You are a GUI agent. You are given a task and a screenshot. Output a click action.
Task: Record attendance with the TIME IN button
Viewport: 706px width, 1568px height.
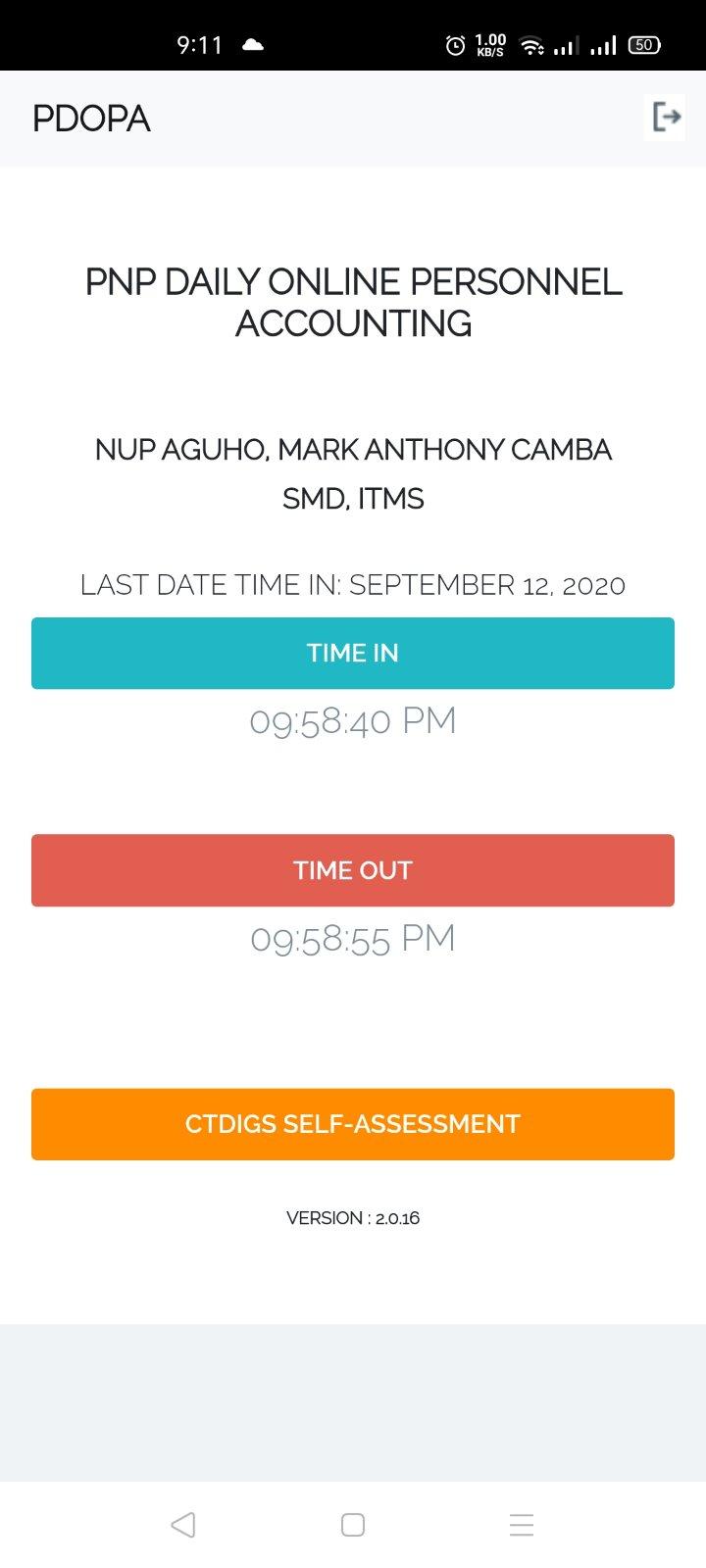[x=353, y=653]
